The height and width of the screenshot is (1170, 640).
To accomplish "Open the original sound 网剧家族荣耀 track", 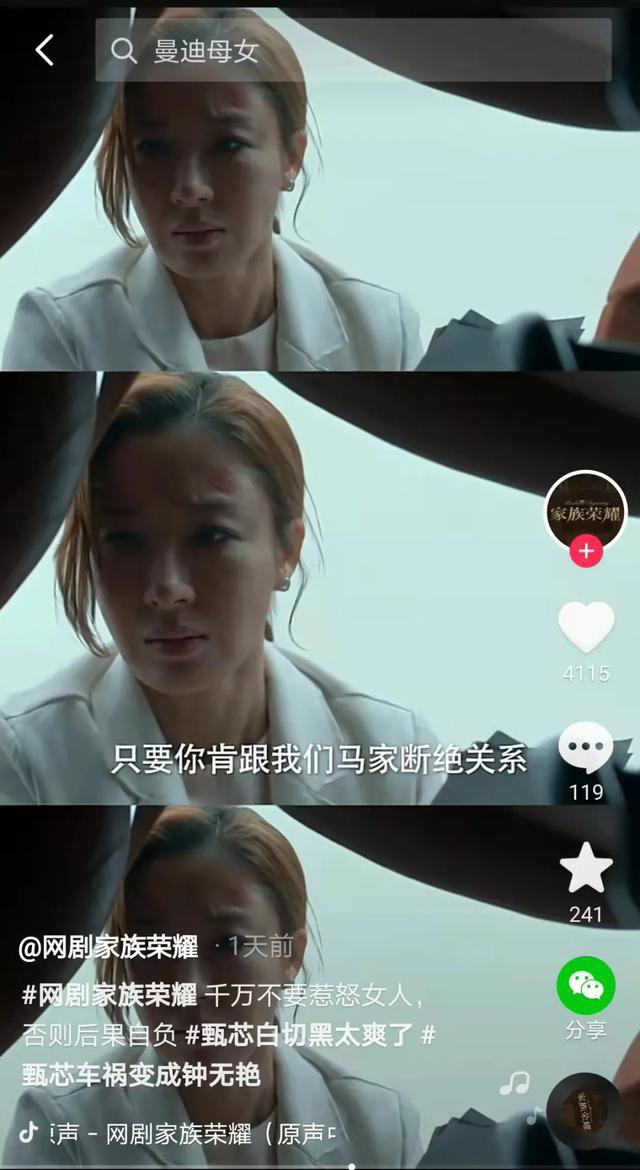I will click(190, 1134).
